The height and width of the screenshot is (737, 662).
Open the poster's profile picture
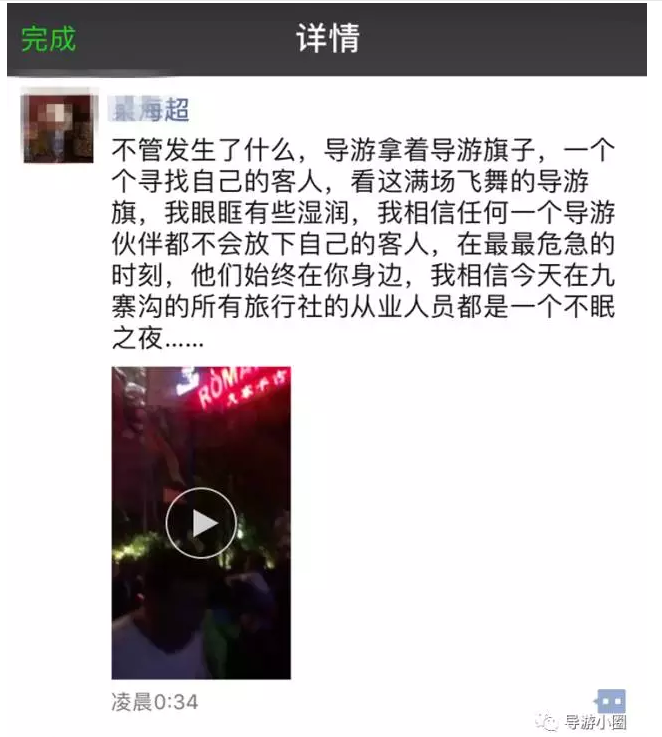pyautogui.click(x=58, y=127)
